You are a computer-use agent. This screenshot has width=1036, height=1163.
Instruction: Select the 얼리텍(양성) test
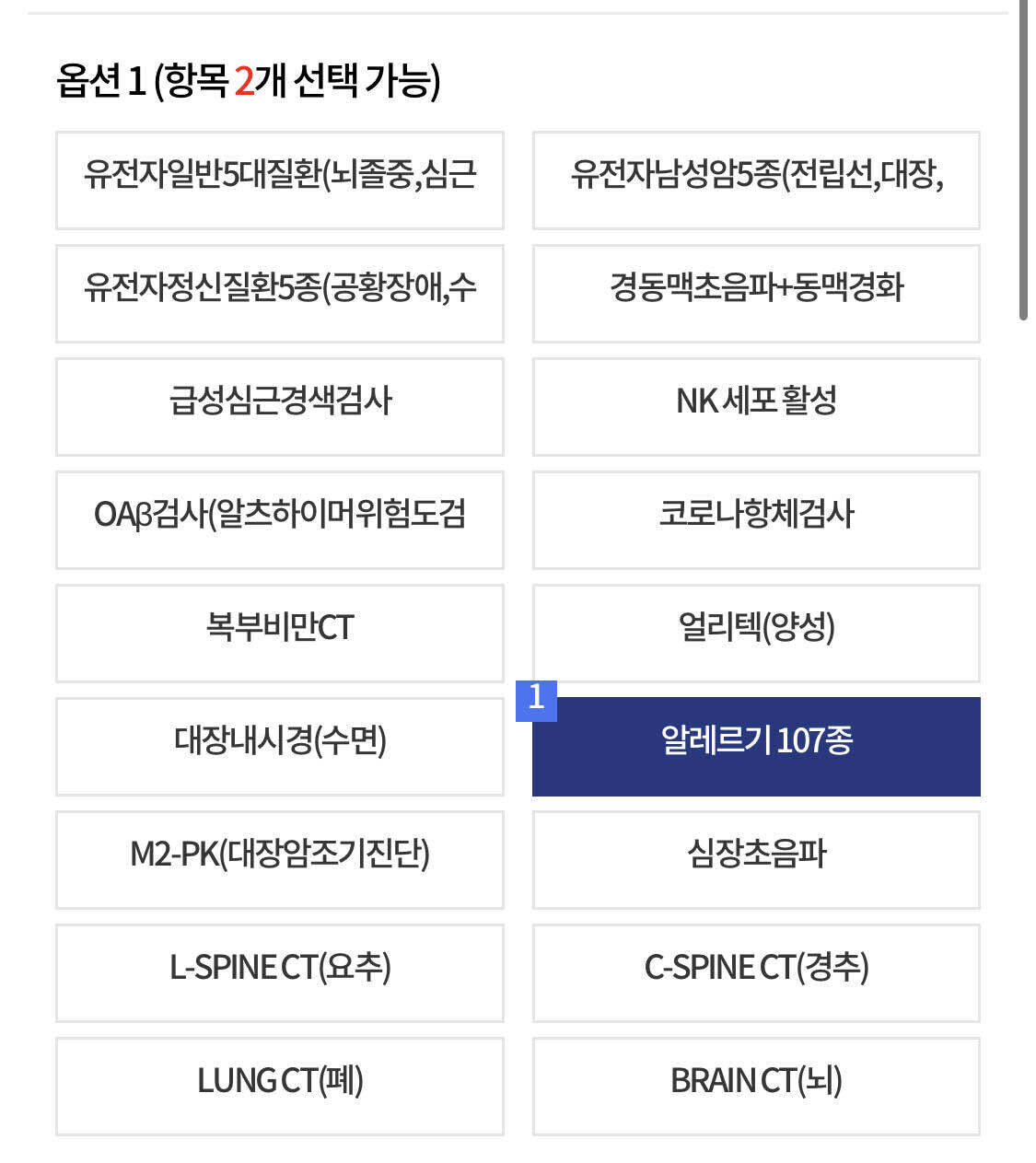755,634
